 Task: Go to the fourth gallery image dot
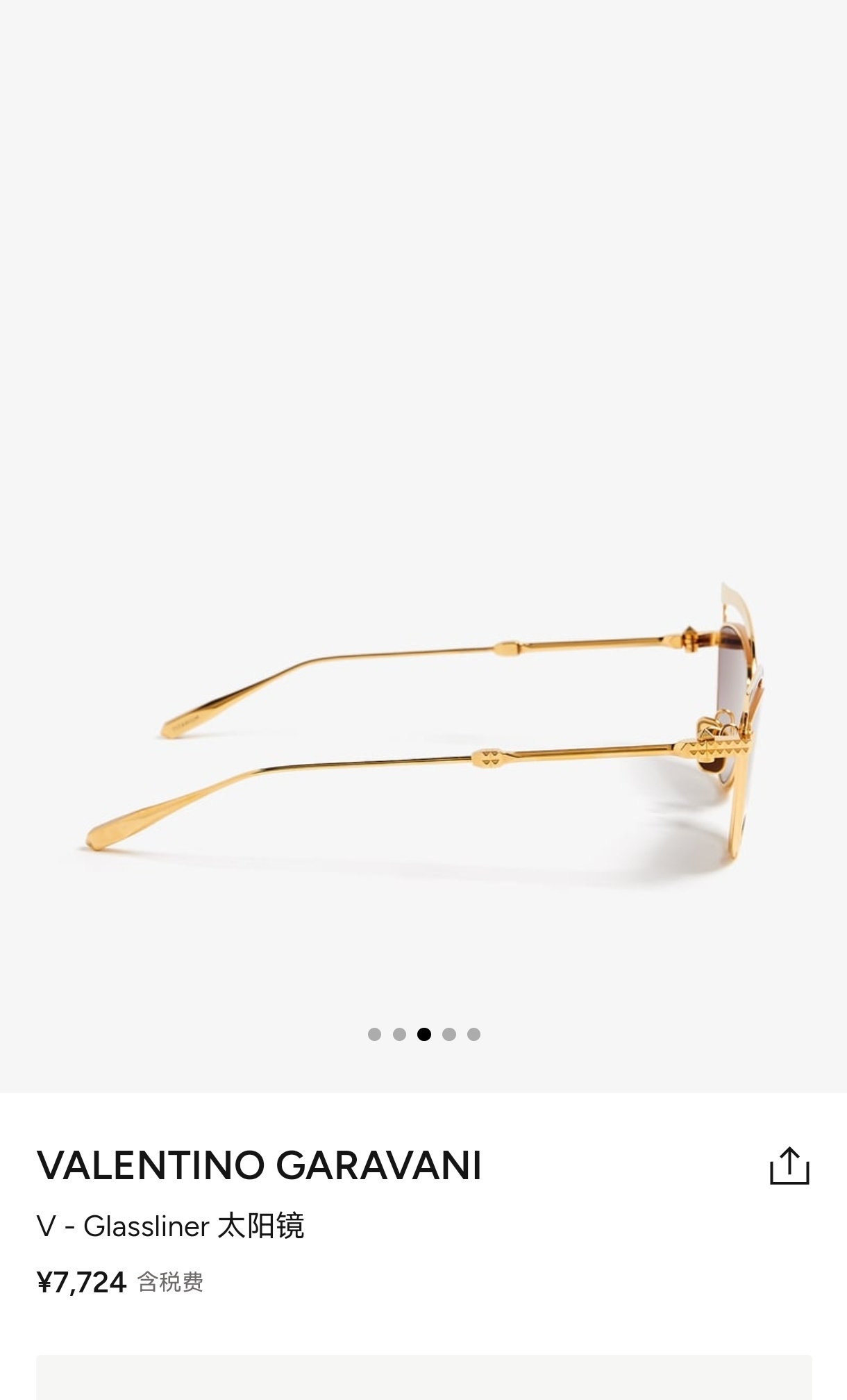click(449, 1035)
